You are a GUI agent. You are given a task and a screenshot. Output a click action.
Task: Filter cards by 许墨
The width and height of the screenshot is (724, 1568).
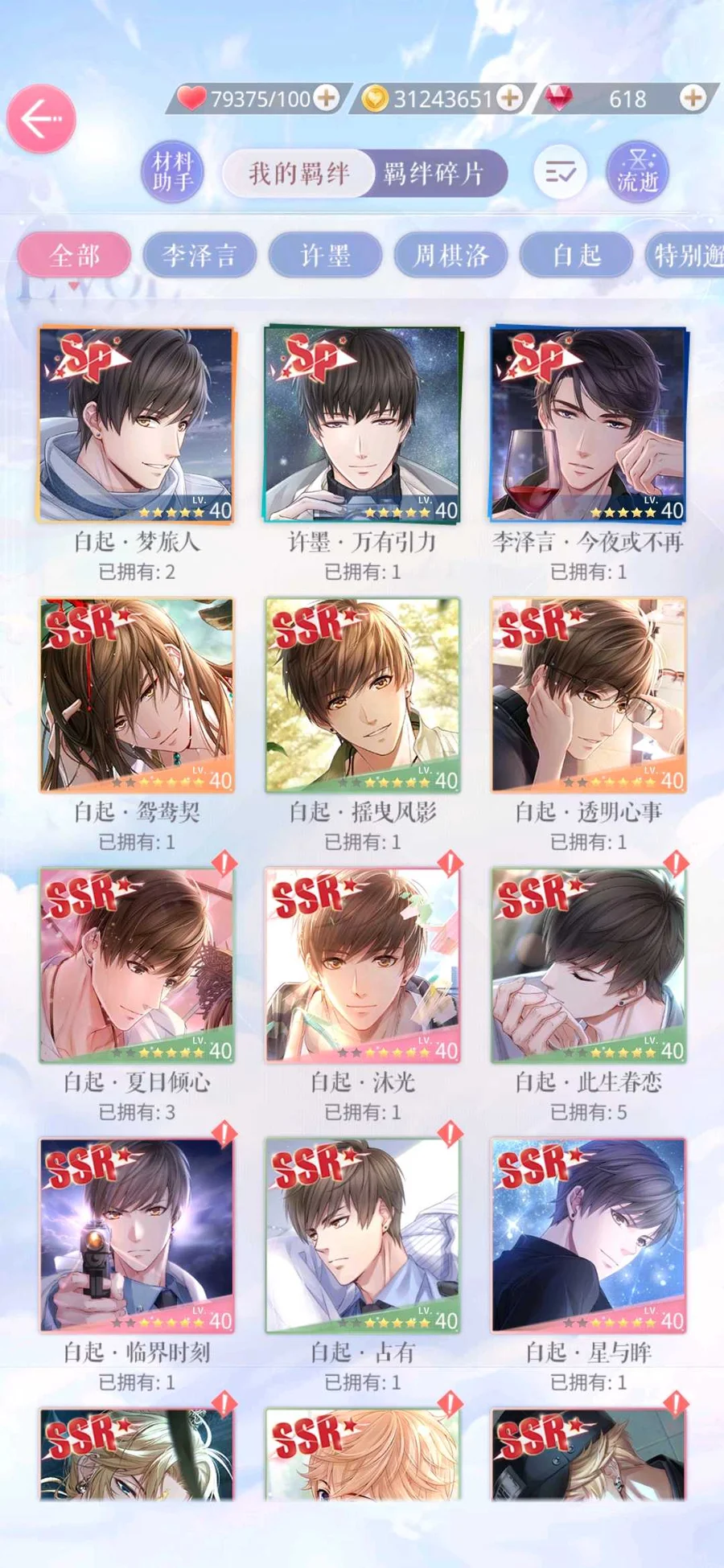pyautogui.click(x=325, y=256)
